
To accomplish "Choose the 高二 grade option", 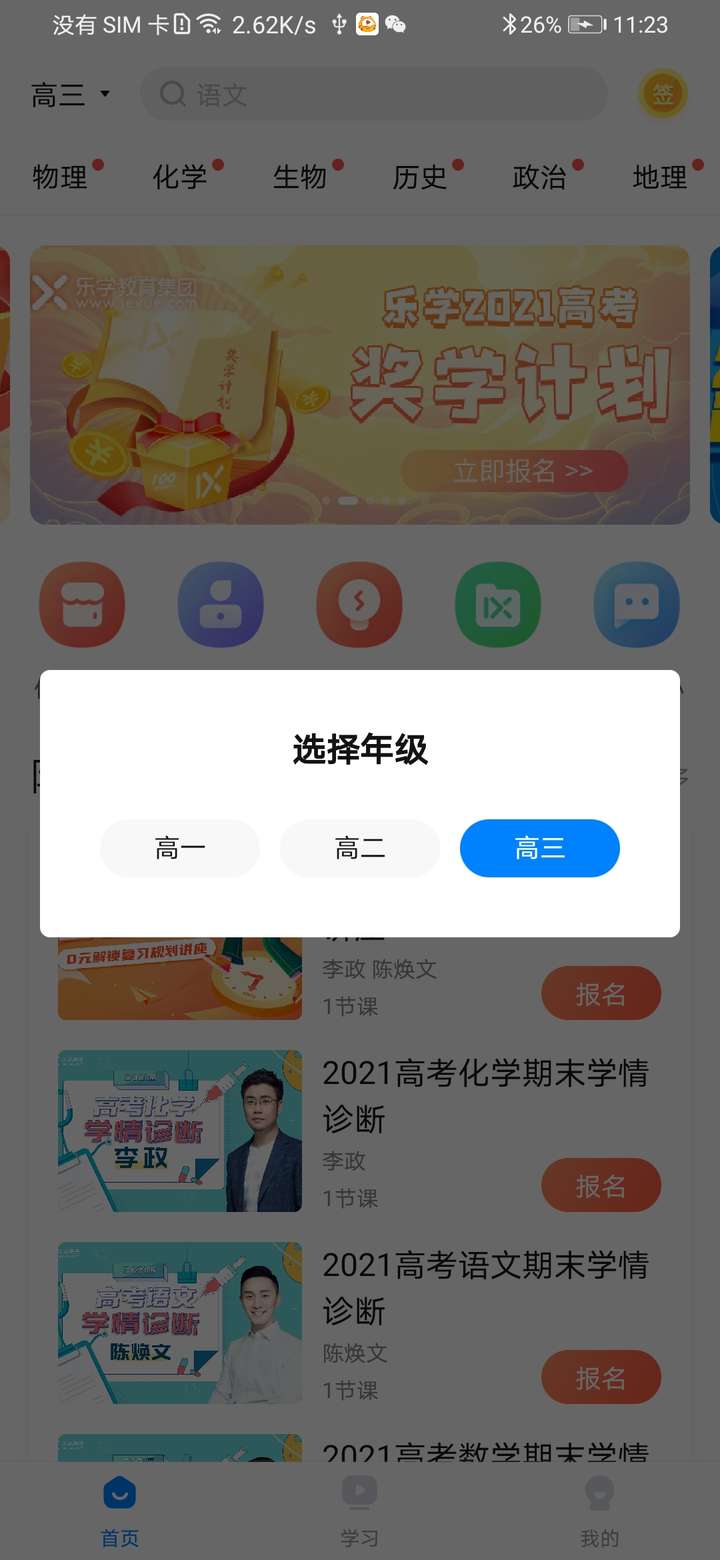I will pyautogui.click(x=360, y=849).
